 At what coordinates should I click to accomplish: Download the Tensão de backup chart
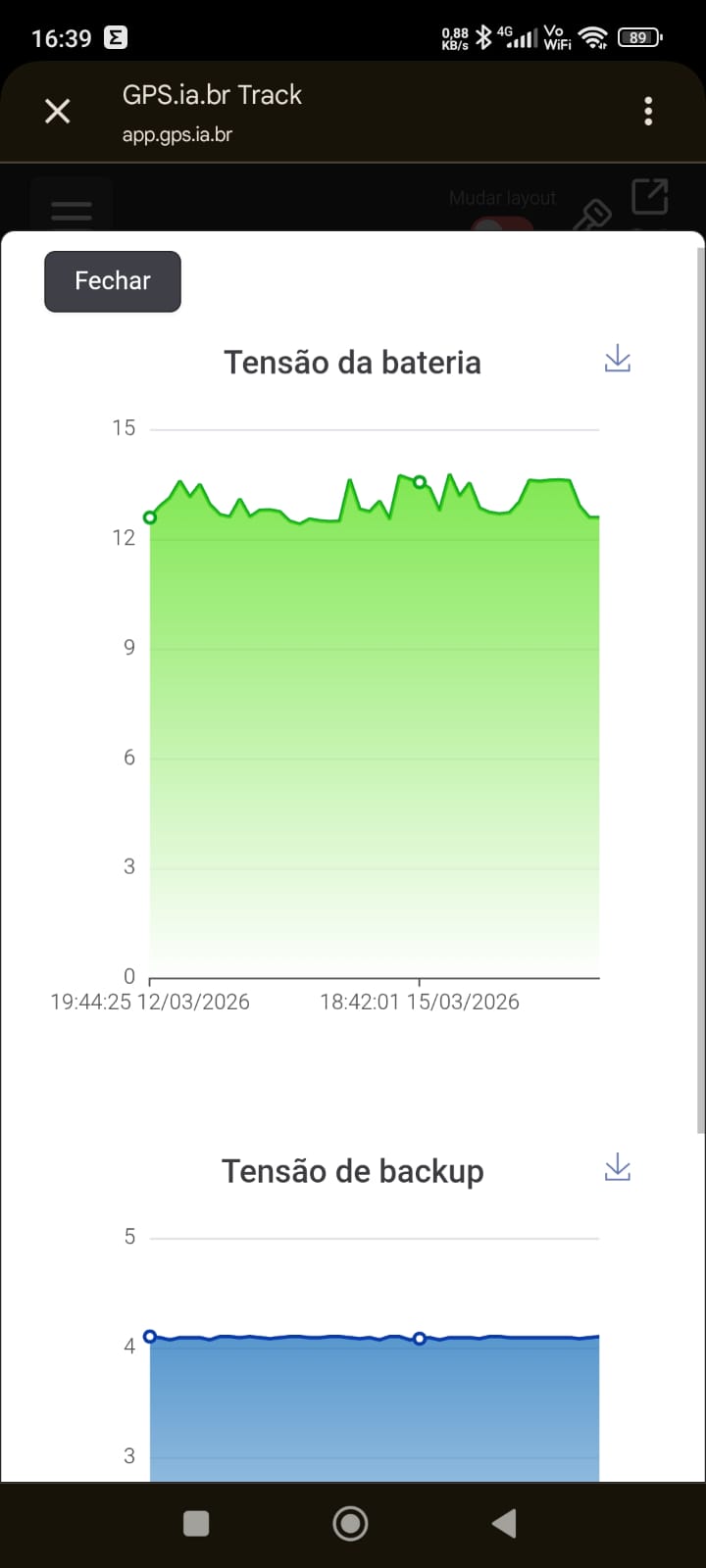point(618,1168)
